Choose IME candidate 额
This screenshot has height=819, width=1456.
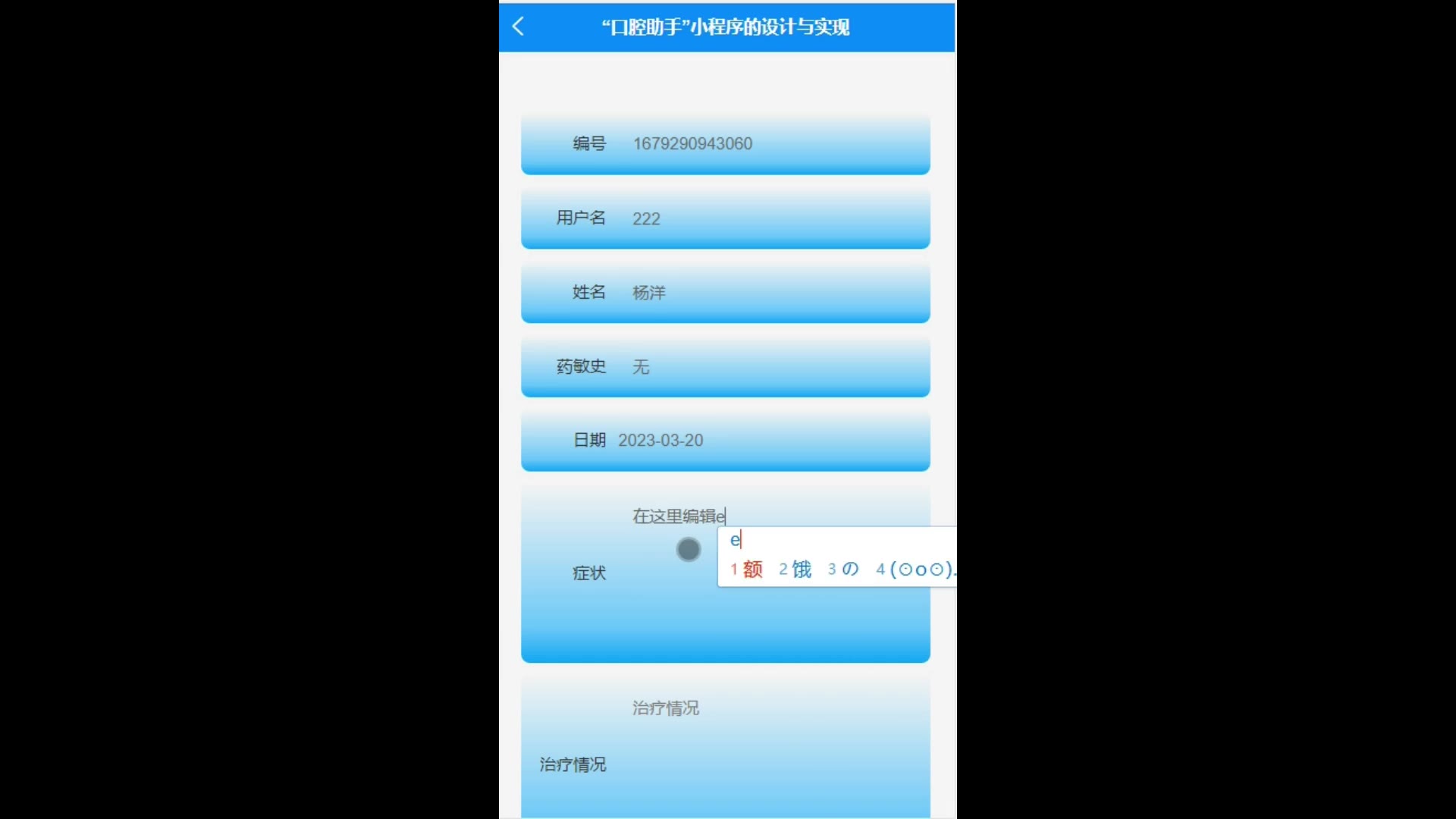(752, 570)
